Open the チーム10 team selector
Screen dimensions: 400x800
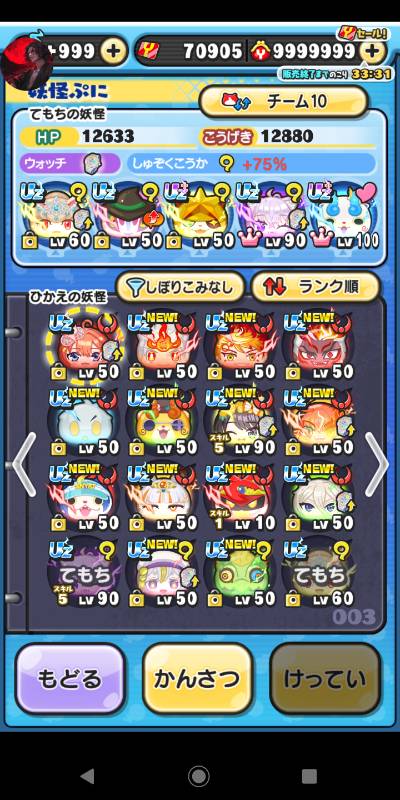tap(283, 101)
